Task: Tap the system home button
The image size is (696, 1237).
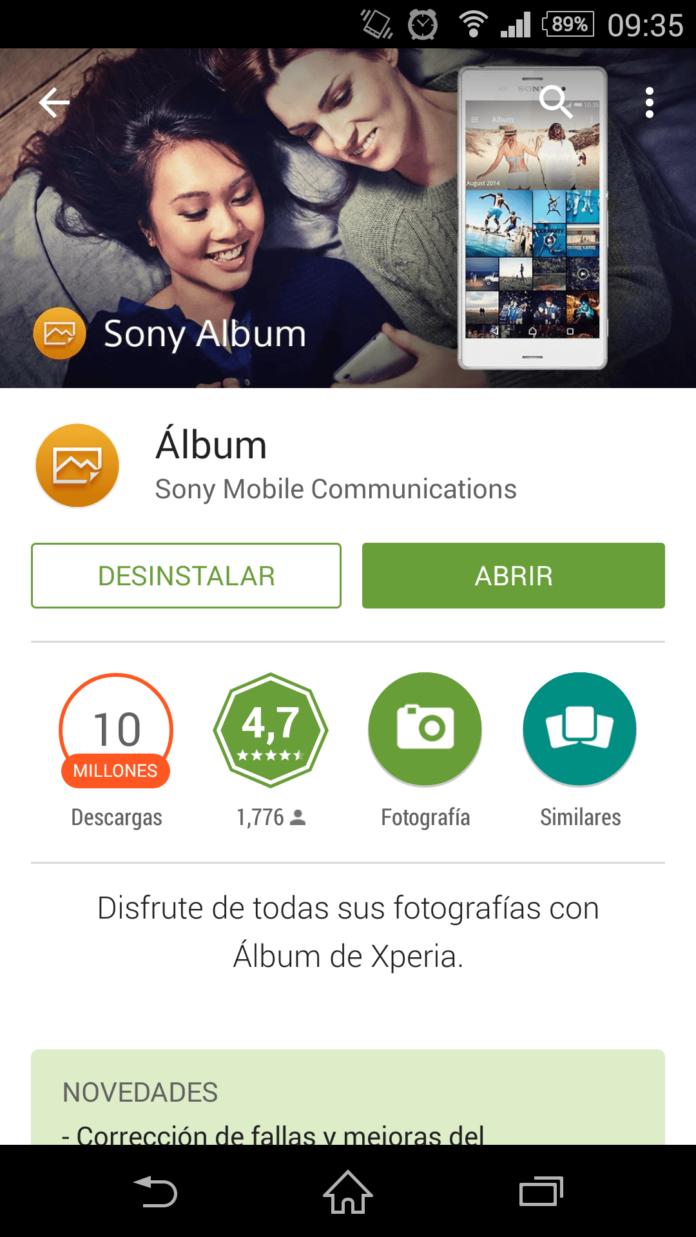Action: point(347,1192)
